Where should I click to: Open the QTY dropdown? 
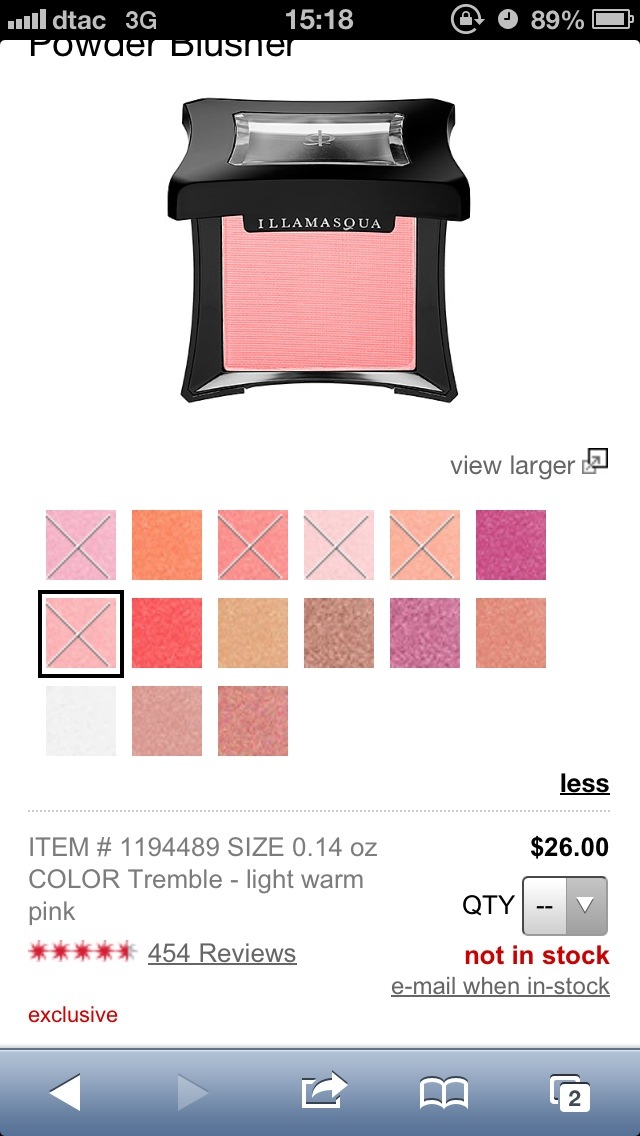tap(565, 905)
